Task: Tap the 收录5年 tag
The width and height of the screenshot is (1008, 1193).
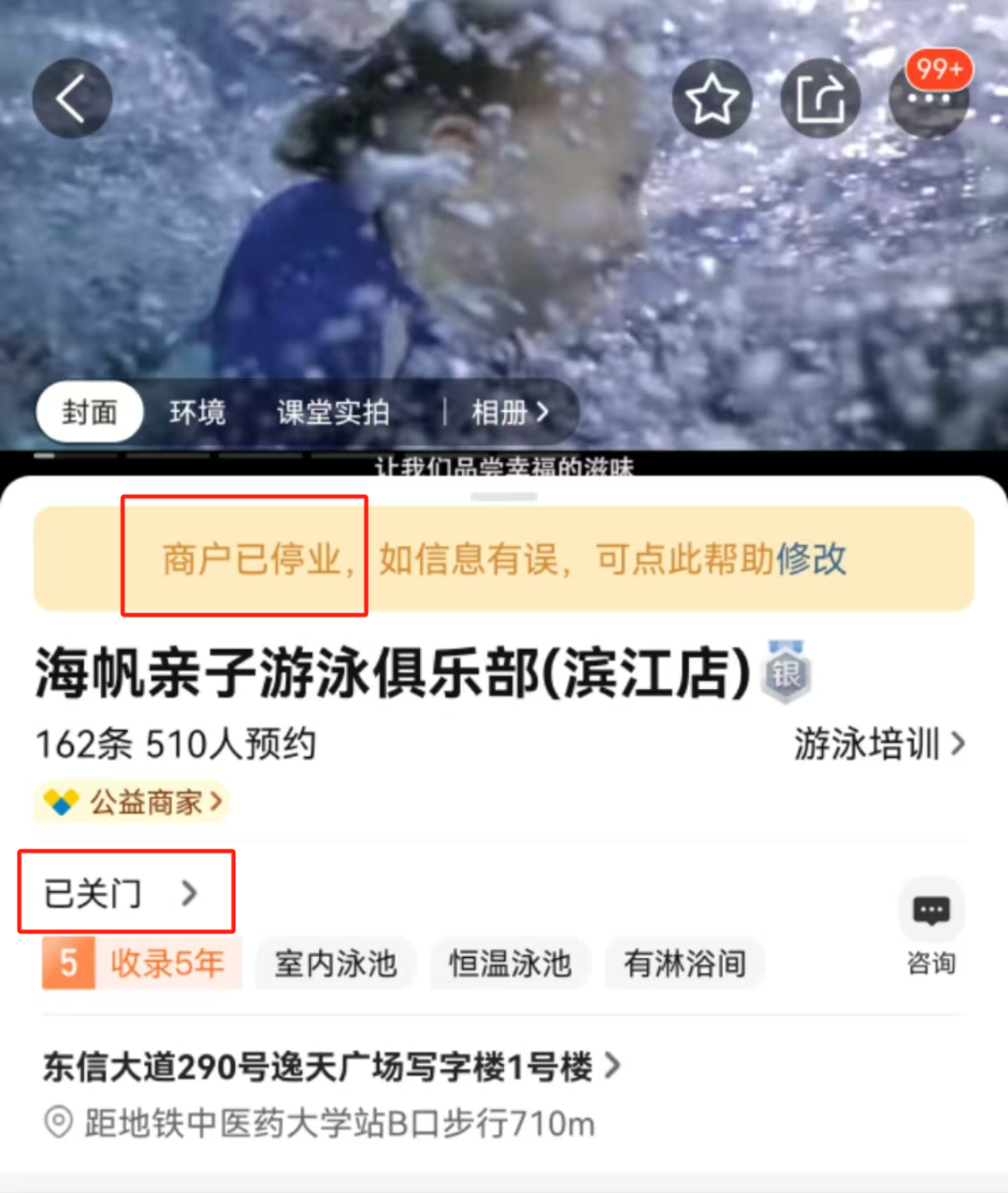Action: (142, 963)
